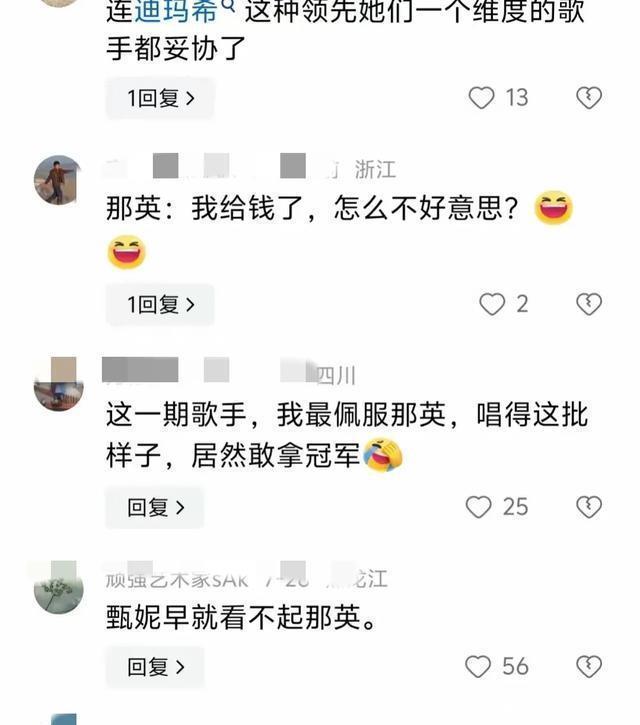Viewport: 640px width, 725px height.
Task: Expand 1回复 under the 迪玛希 comment
Action: 160,98
